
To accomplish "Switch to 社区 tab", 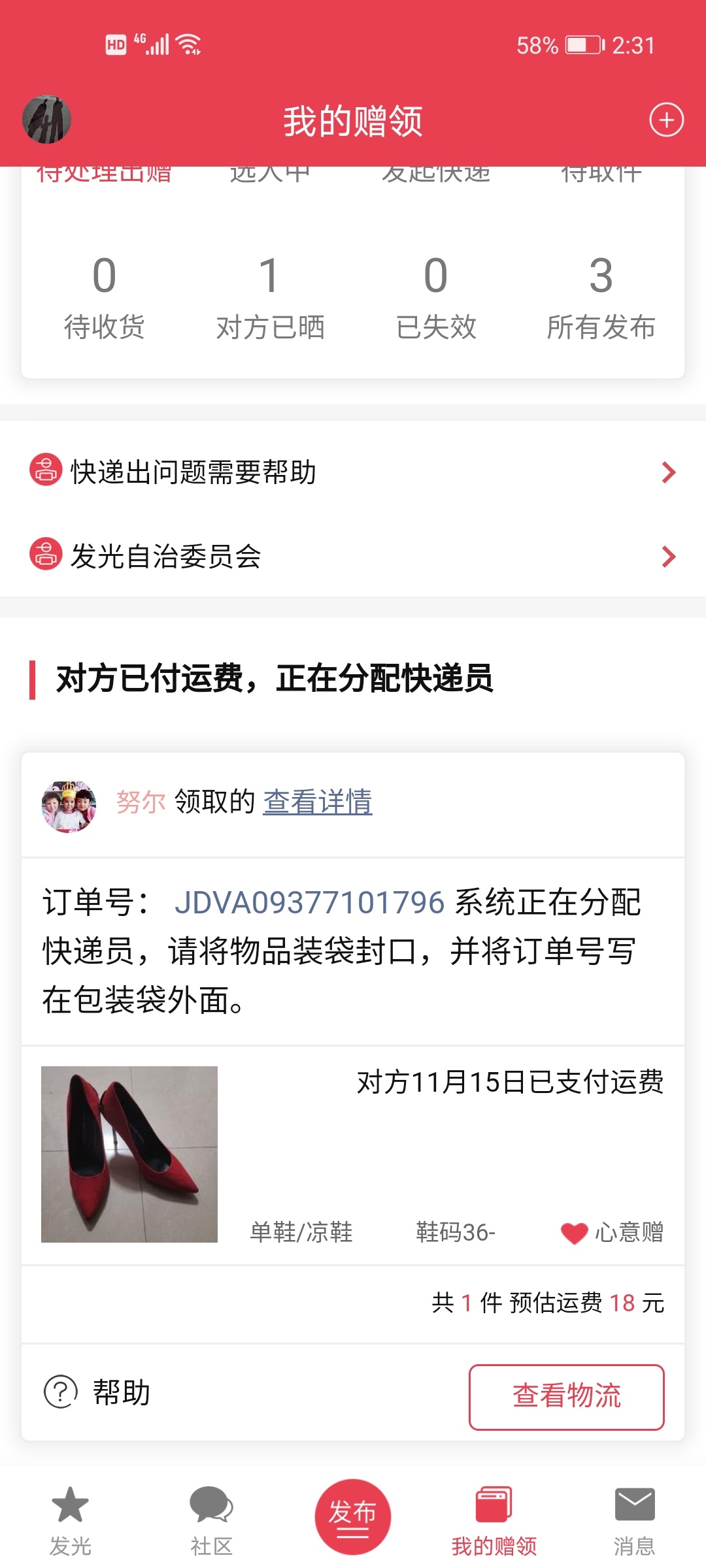I will pos(211,1521).
